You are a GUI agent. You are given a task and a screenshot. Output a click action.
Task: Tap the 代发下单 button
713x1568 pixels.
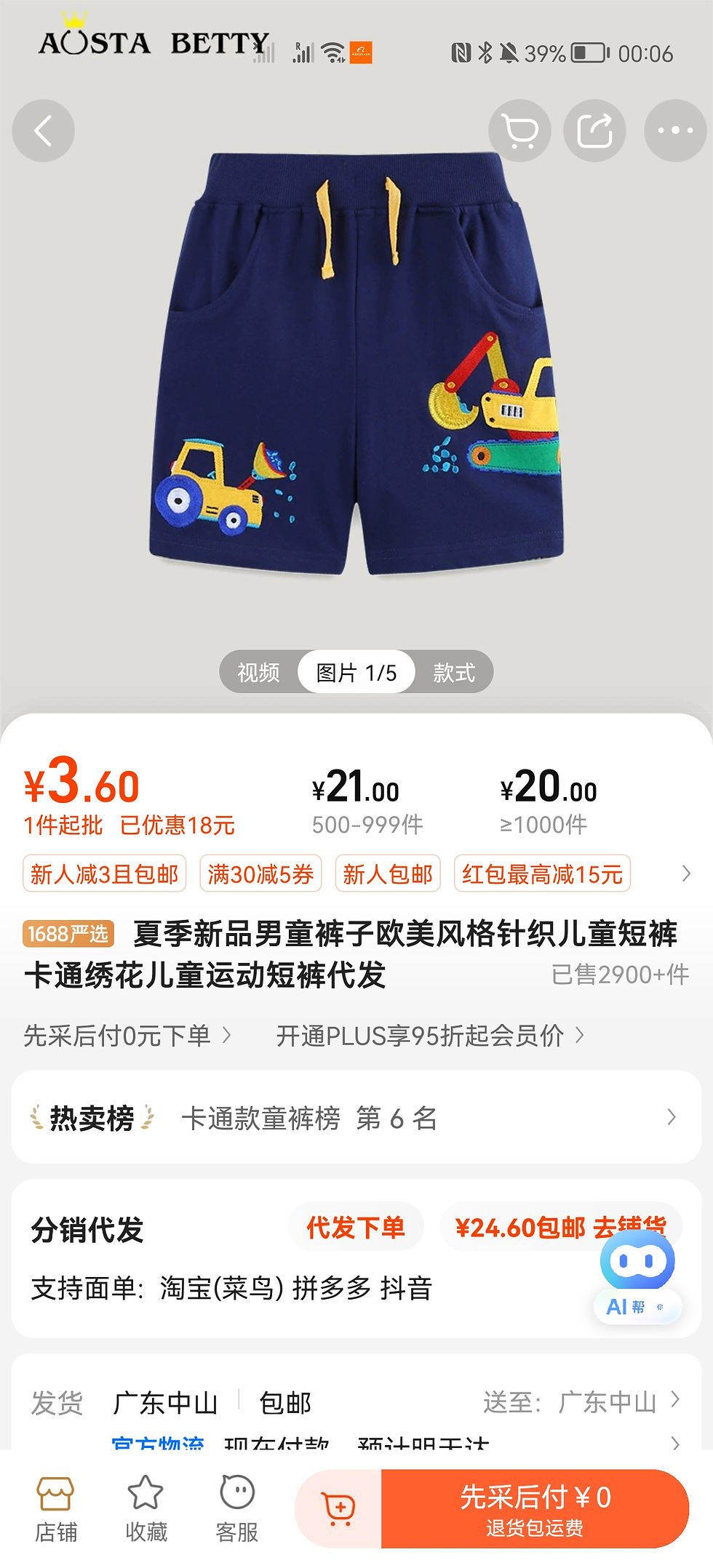coord(355,1228)
